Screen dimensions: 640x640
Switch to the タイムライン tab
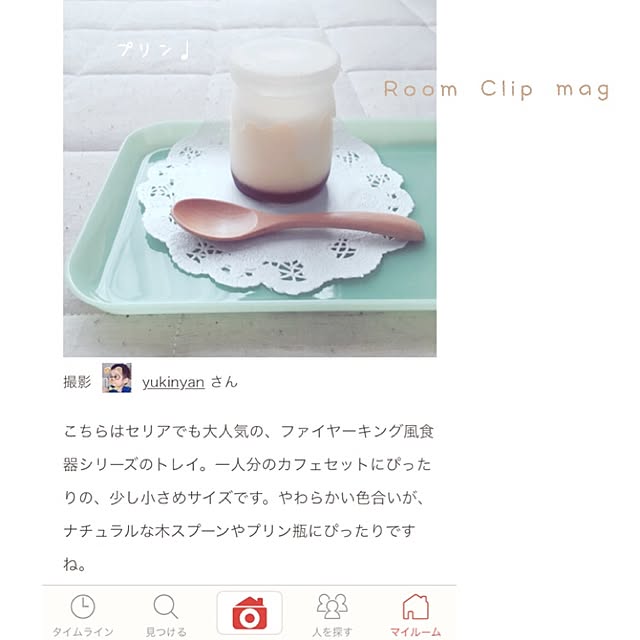(x=83, y=614)
